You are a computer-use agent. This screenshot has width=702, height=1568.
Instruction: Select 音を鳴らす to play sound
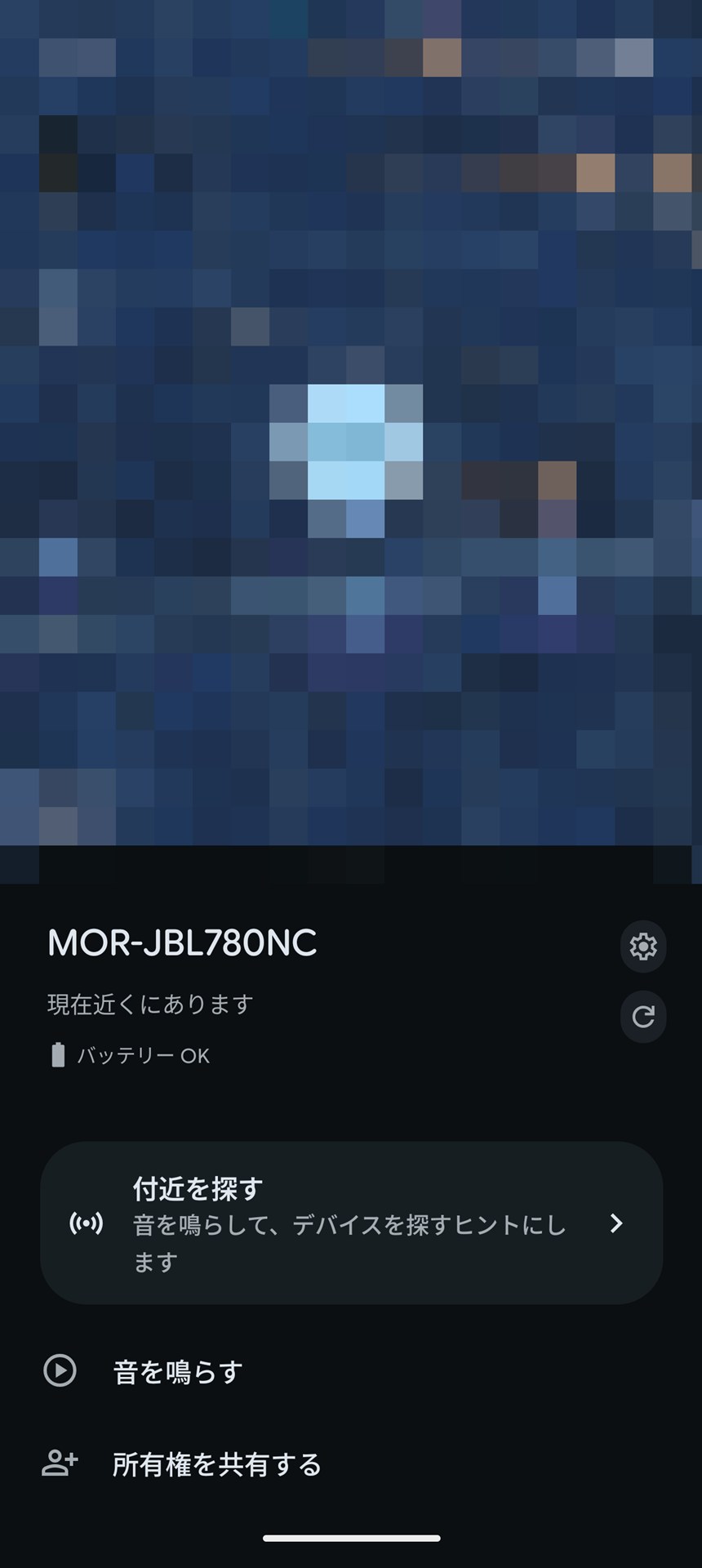[x=178, y=1371]
